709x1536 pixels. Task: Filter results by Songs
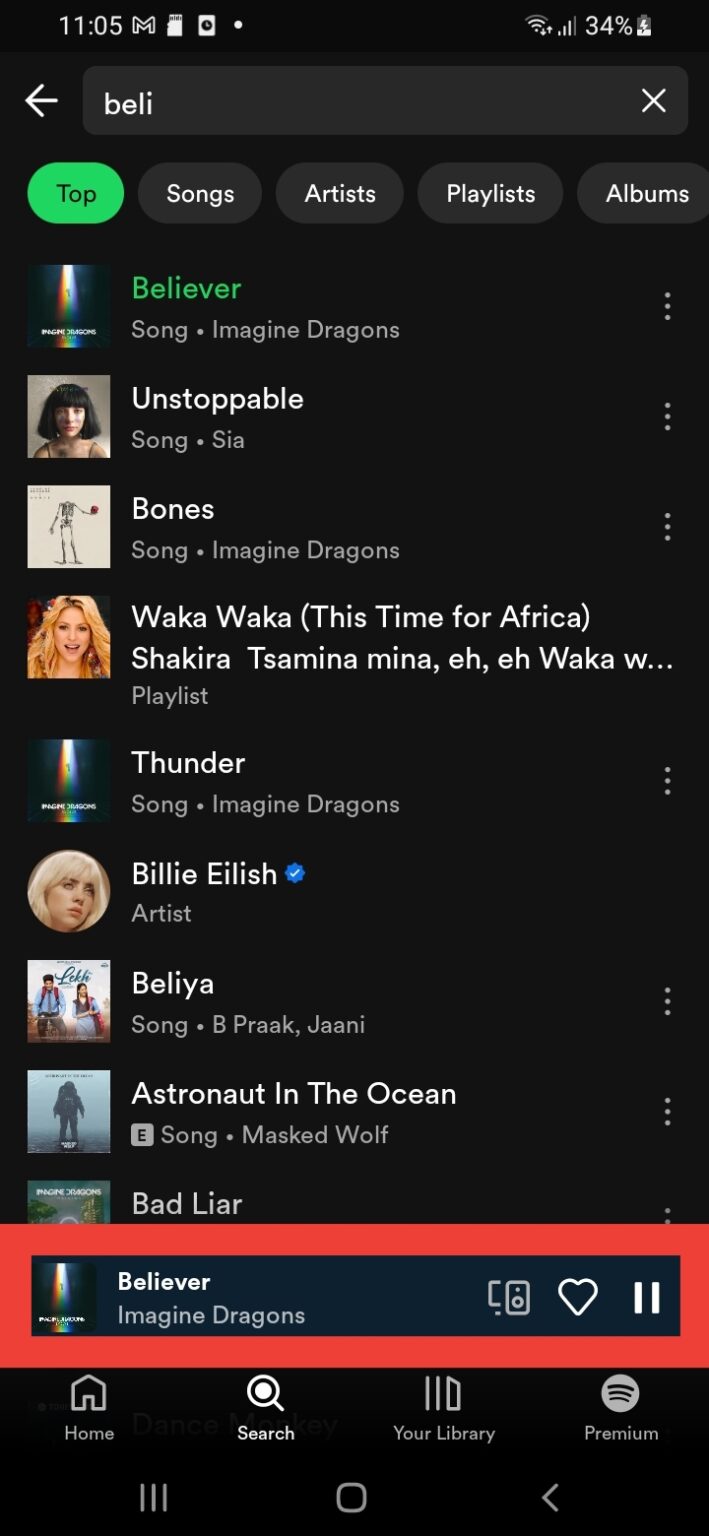(x=200, y=193)
